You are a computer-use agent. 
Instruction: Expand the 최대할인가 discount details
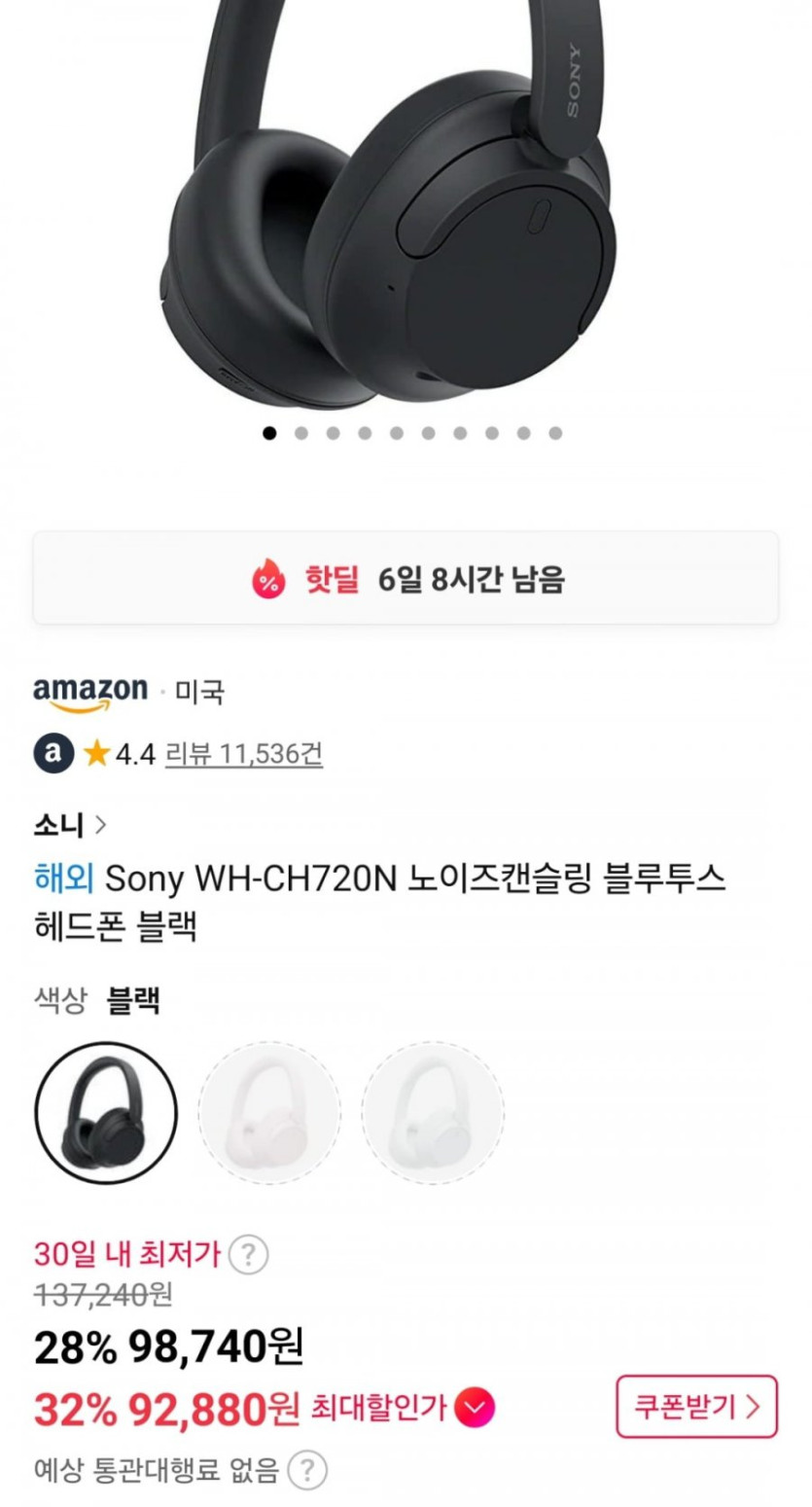(x=474, y=1407)
